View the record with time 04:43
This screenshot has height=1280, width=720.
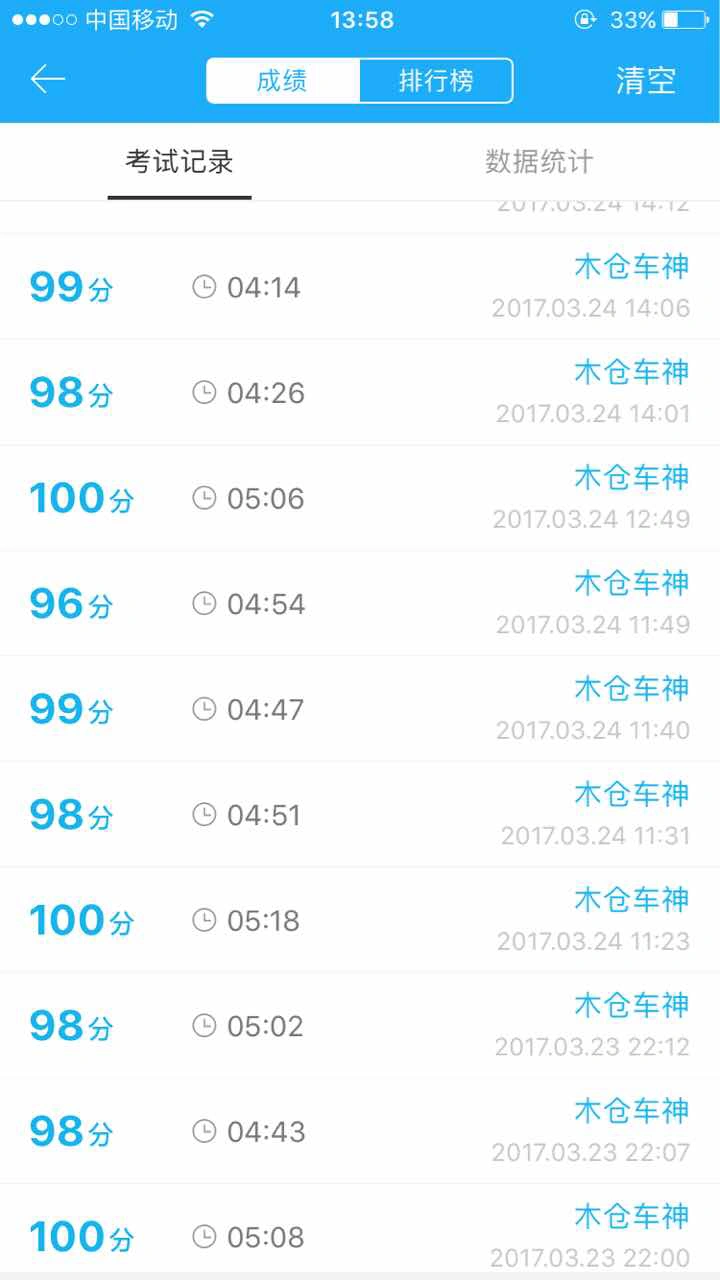click(x=360, y=1131)
